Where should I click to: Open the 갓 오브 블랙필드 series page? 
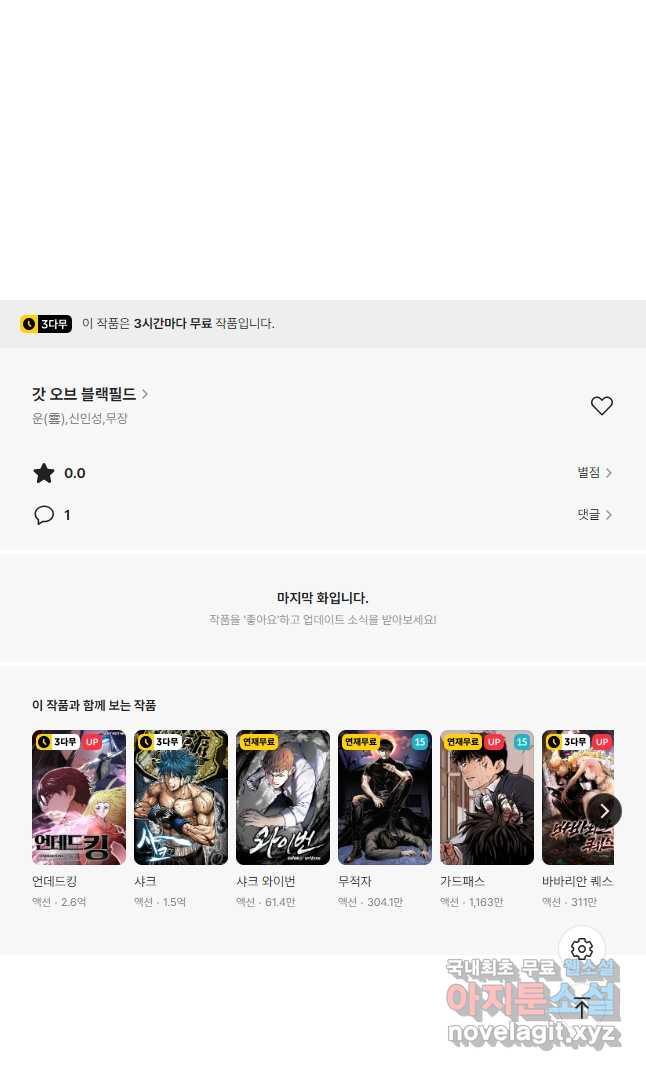[x=90, y=394]
